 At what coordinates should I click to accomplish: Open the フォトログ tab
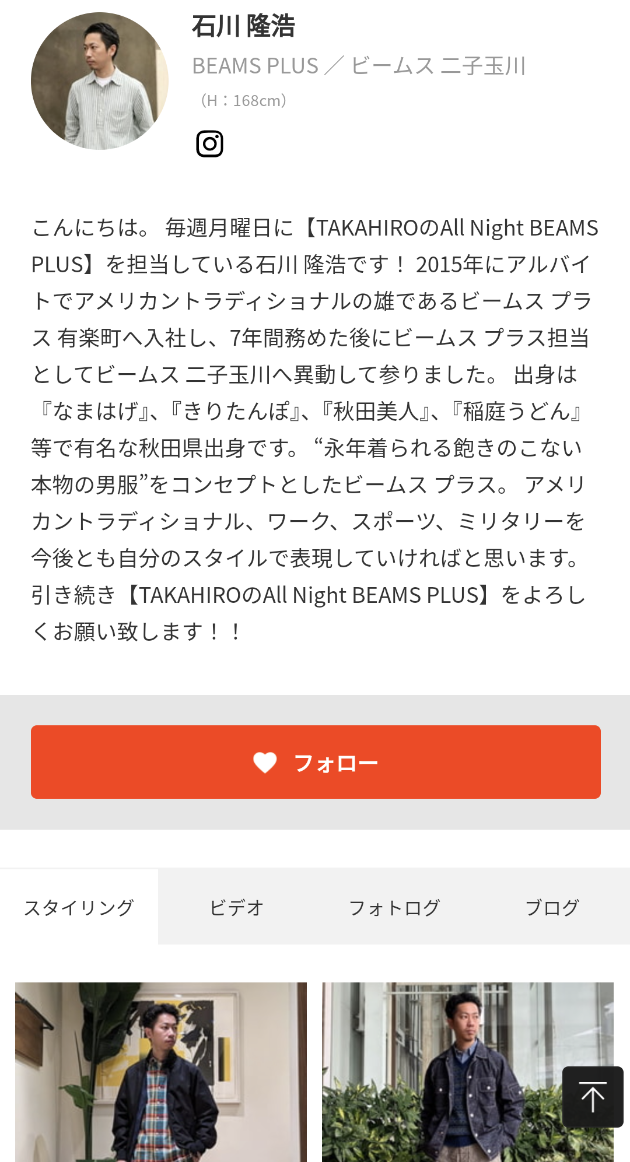pyautogui.click(x=394, y=907)
